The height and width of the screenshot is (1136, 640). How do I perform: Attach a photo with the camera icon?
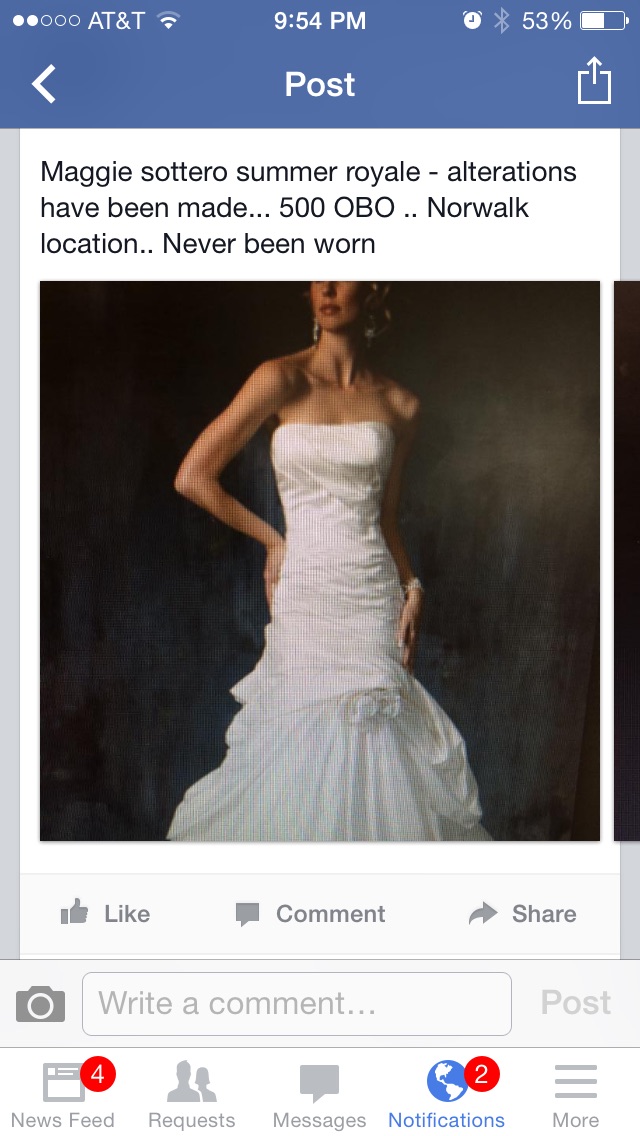coord(41,1004)
